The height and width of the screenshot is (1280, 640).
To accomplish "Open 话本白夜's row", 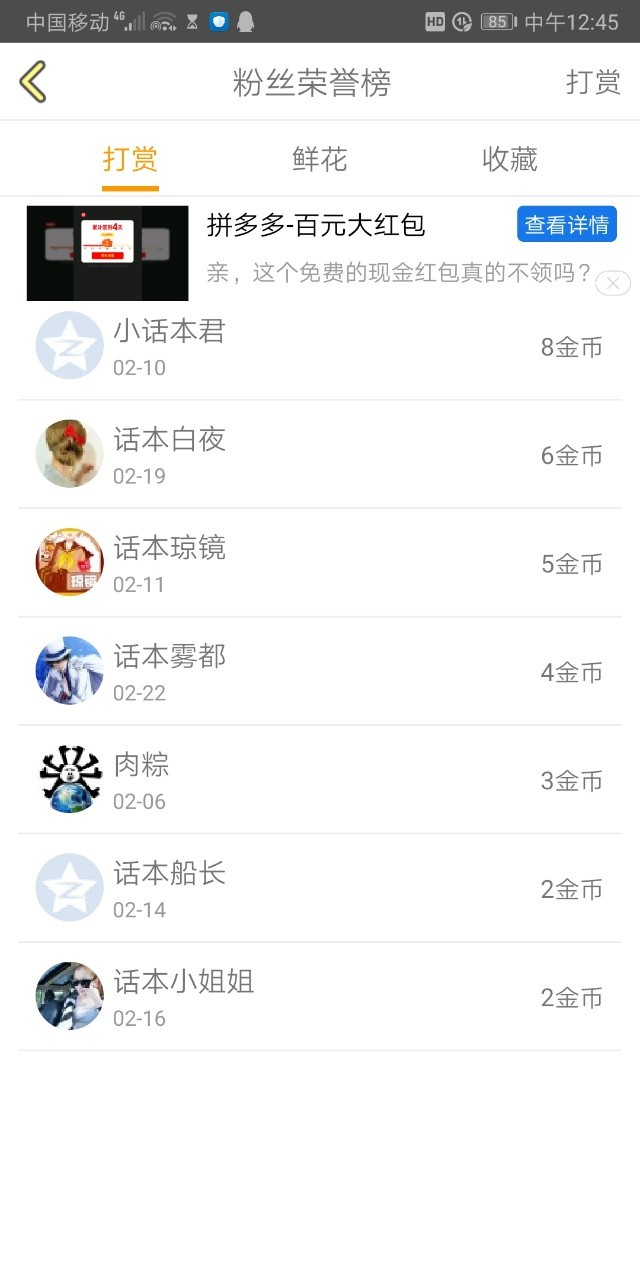I will 320,455.
